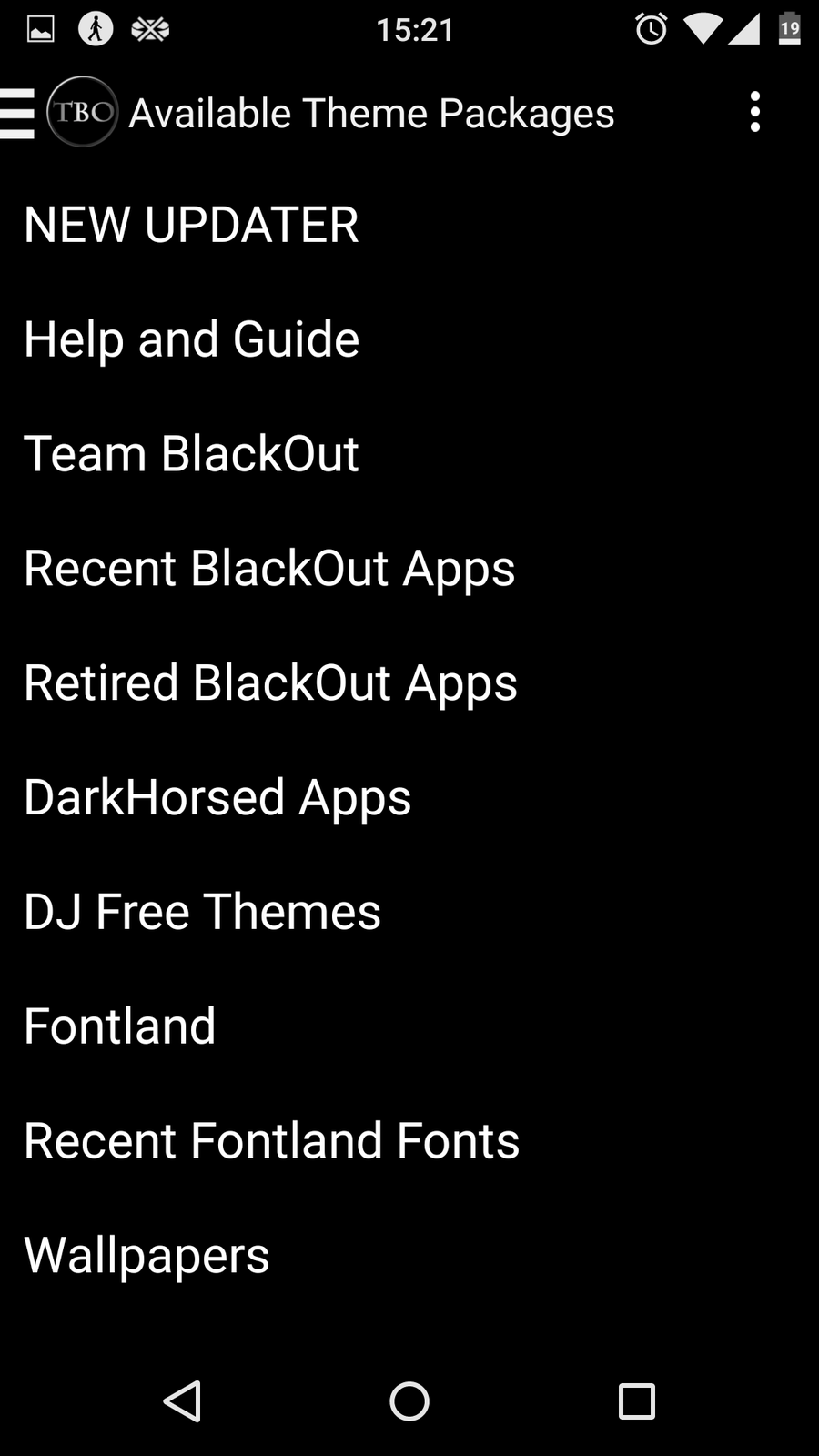View Recent BlackOut Apps

point(269,569)
